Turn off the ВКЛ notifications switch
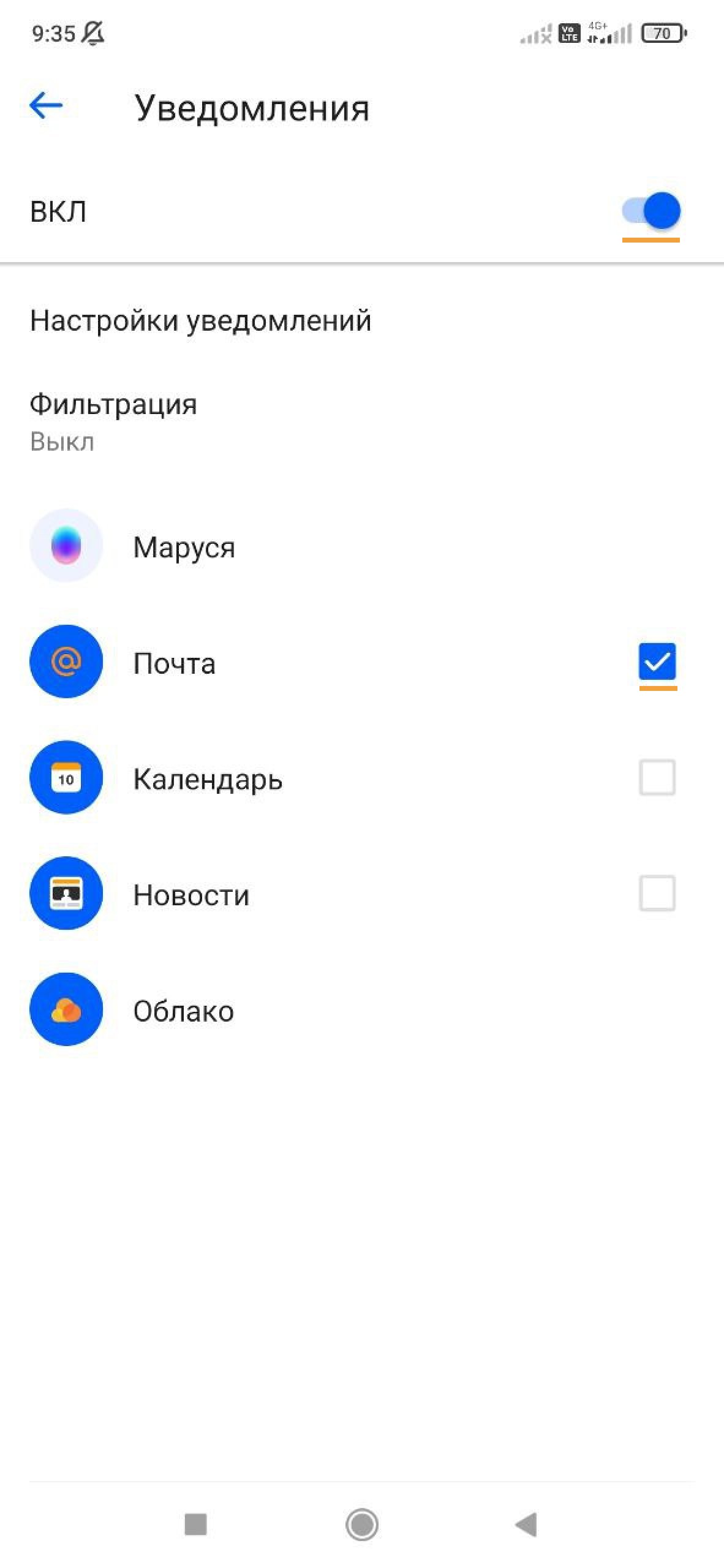The width and height of the screenshot is (724, 1568). (x=651, y=211)
